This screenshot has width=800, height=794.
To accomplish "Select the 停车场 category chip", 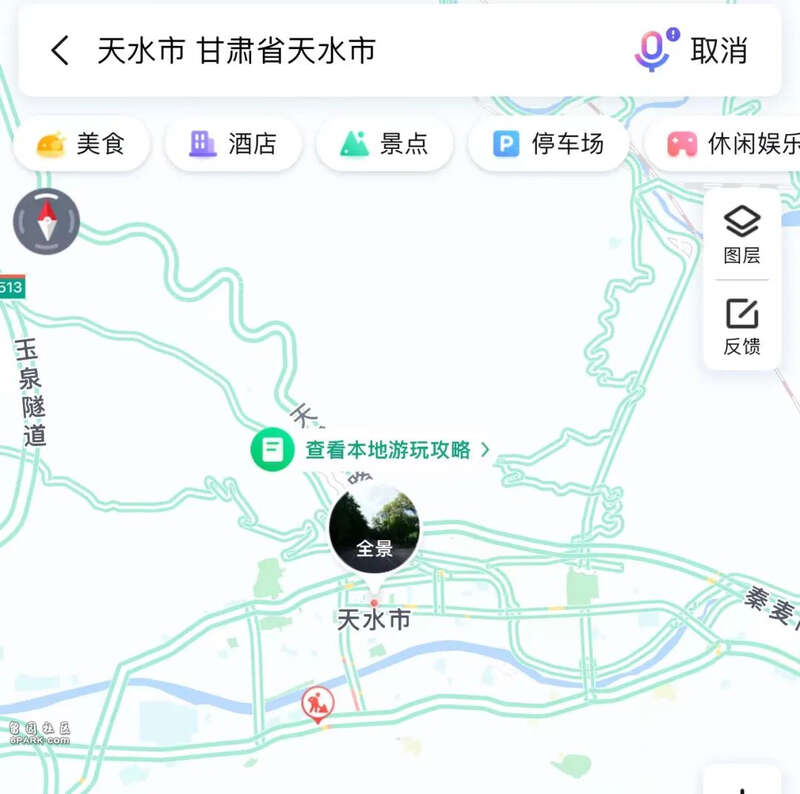I will tap(549, 144).
